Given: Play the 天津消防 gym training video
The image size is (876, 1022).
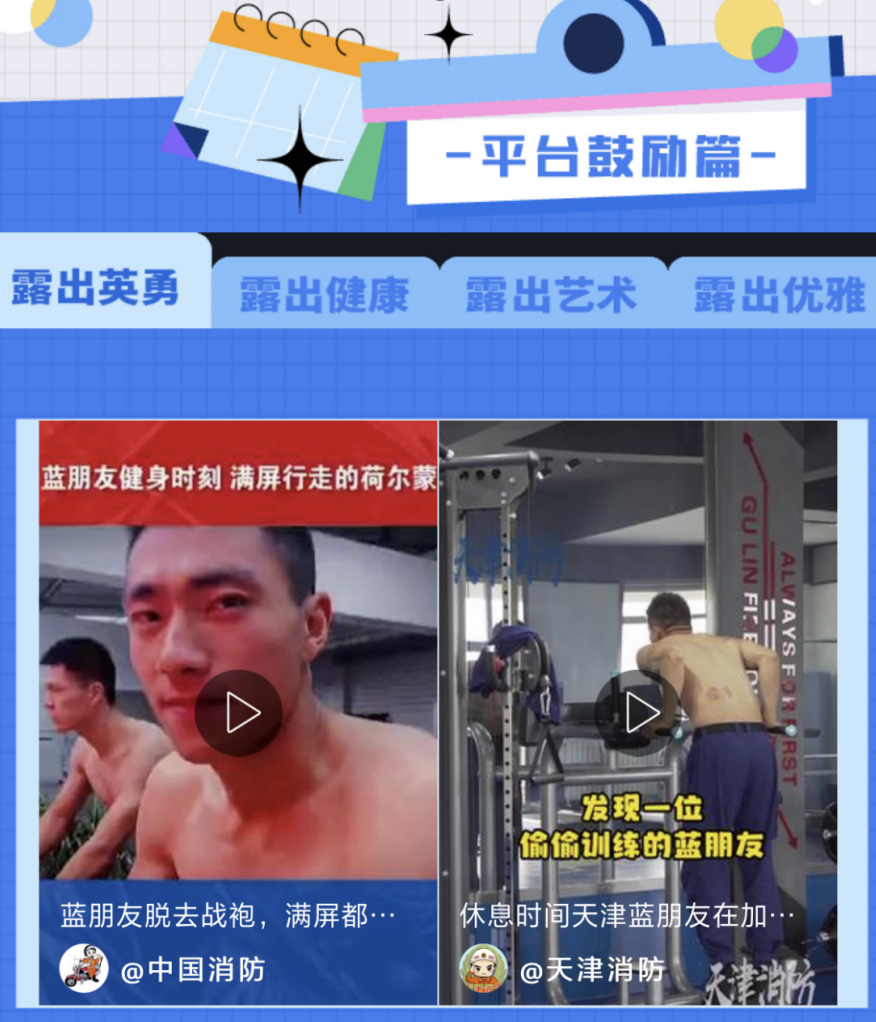Looking at the screenshot, I should (x=638, y=713).
